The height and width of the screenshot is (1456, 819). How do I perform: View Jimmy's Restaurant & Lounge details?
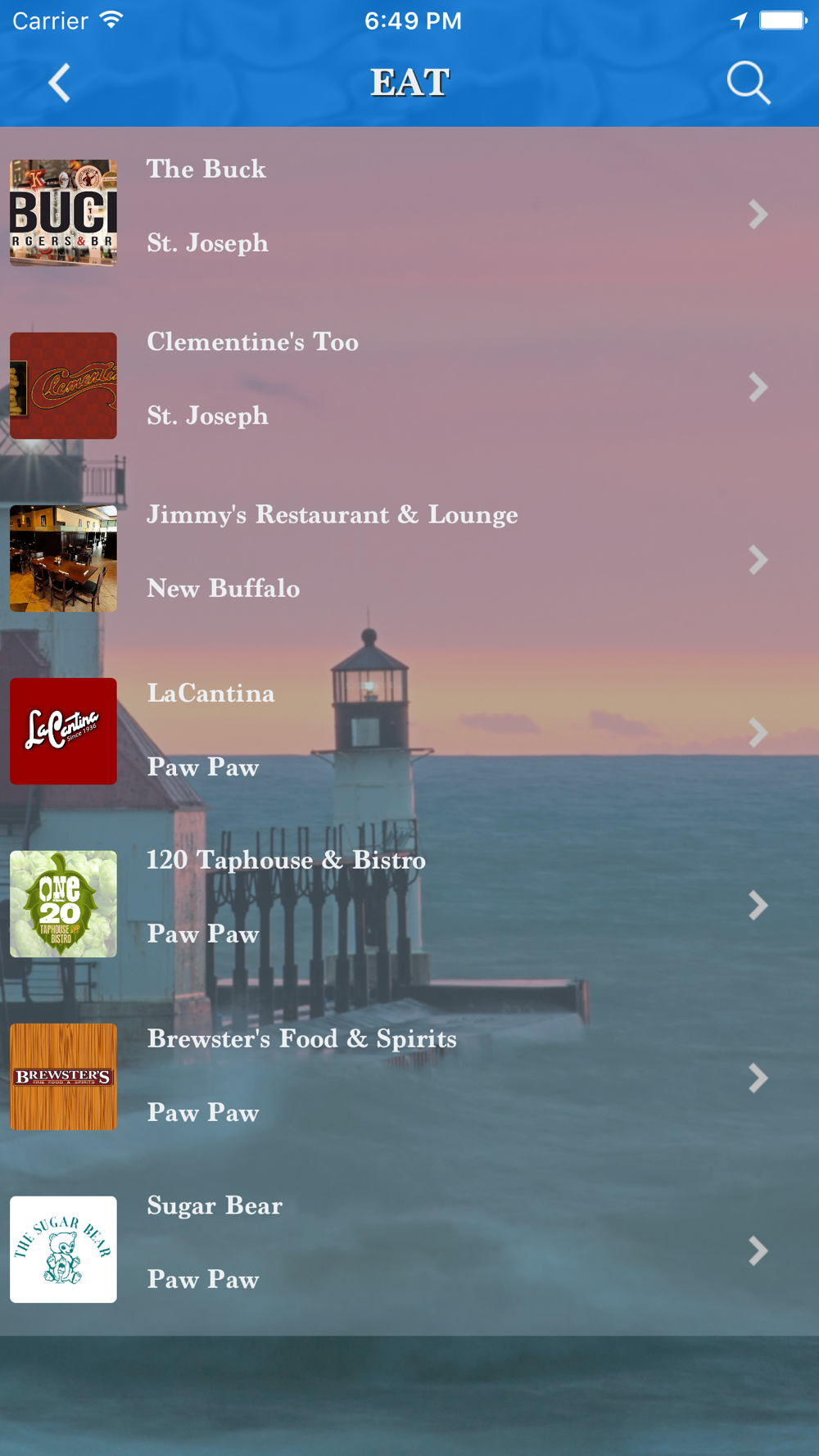point(409,558)
